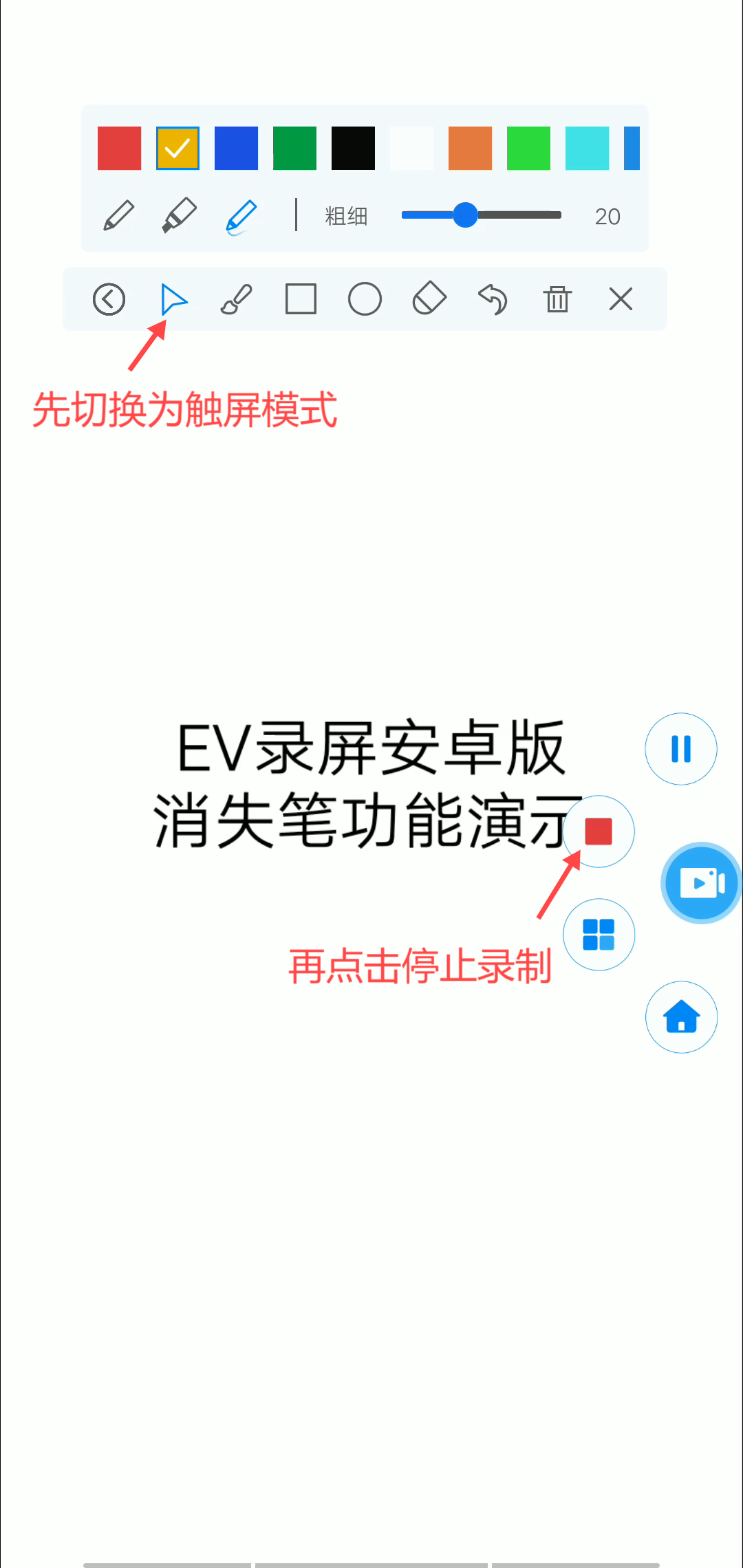The height and width of the screenshot is (1568, 743).
Task: Select the blue disappearing pen tool
Action: click(x=241, y=216)
